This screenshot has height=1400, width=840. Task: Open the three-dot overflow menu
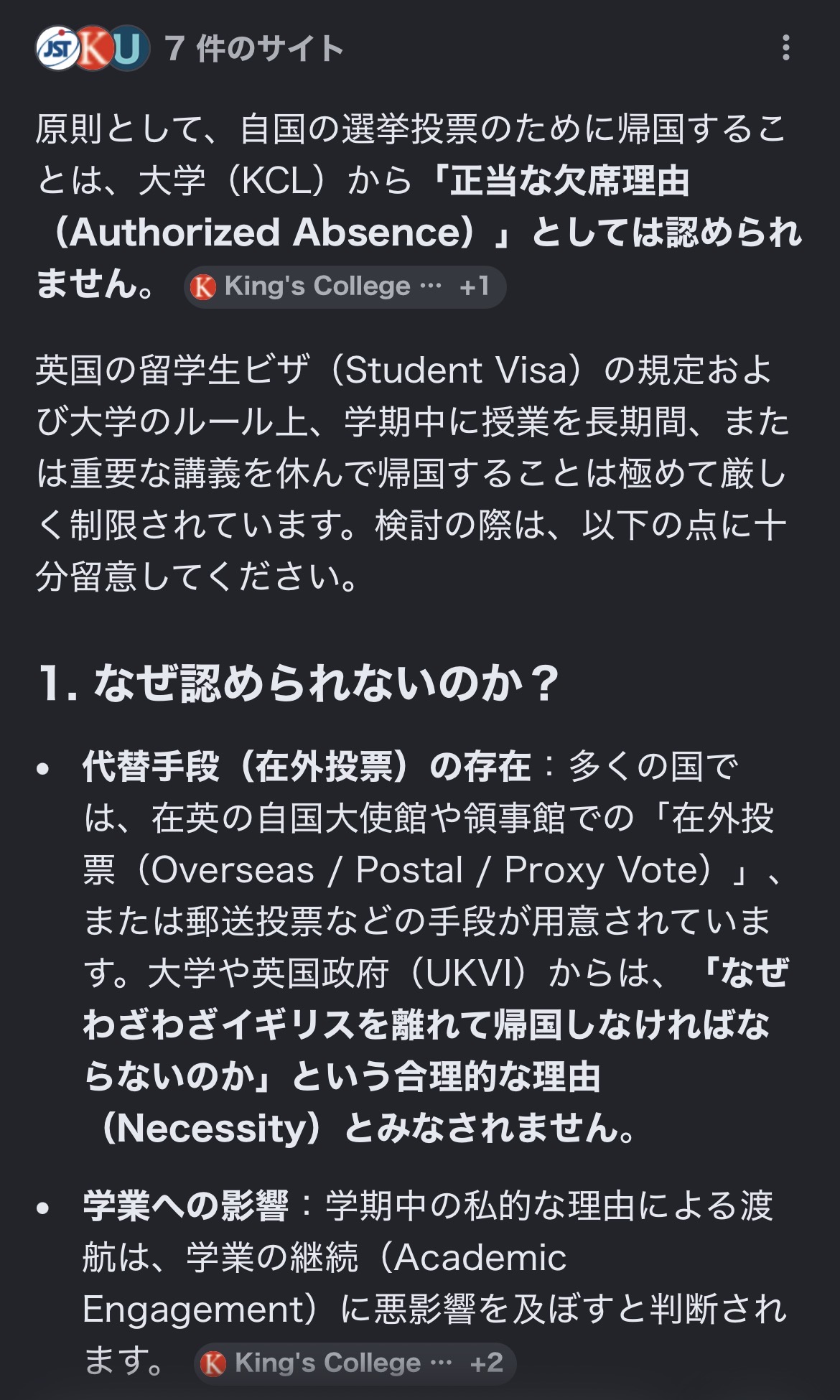(x=786, y=48)
